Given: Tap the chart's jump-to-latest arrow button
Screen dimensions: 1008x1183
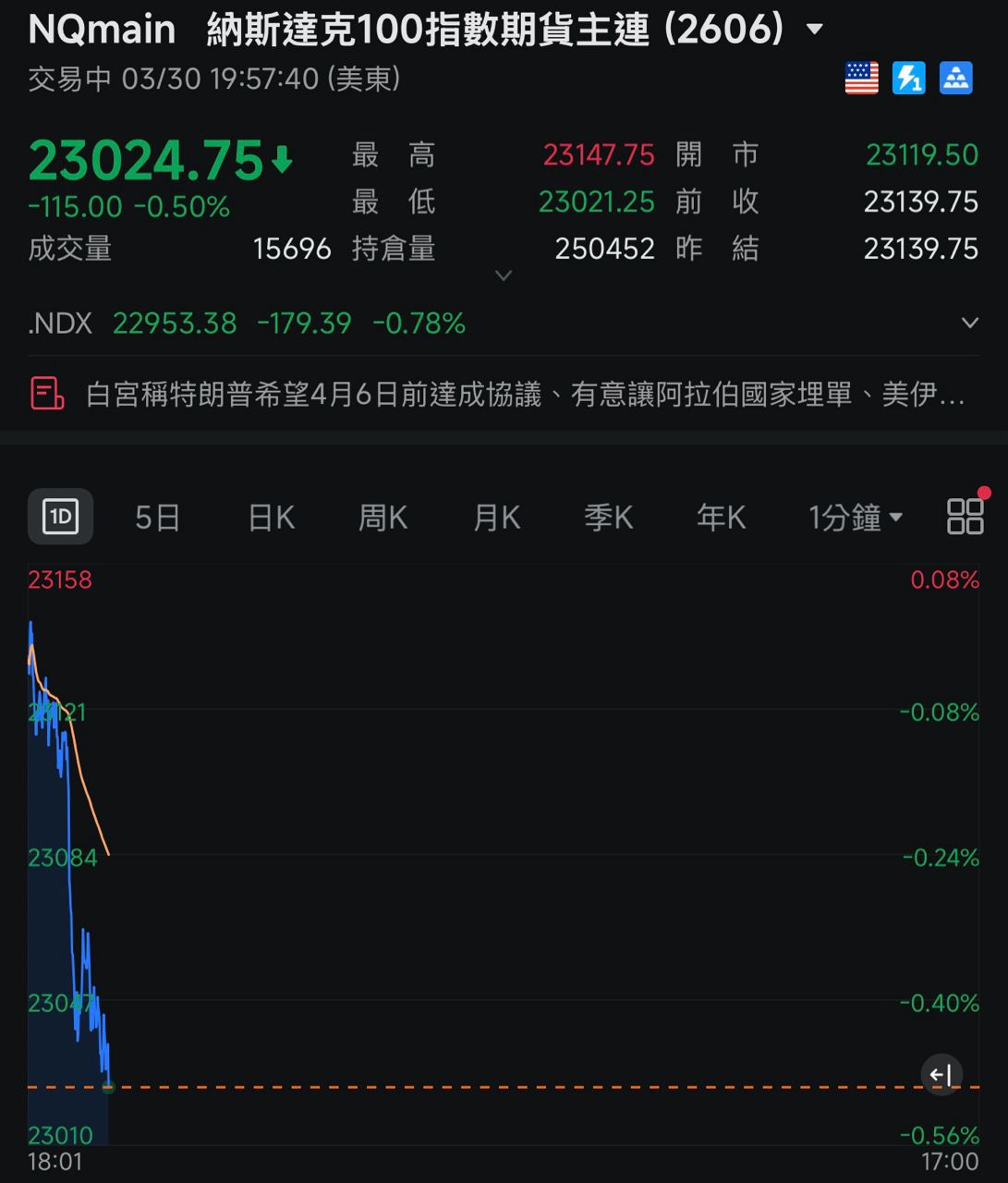Looking at the screenshot, I should 941,1074.
